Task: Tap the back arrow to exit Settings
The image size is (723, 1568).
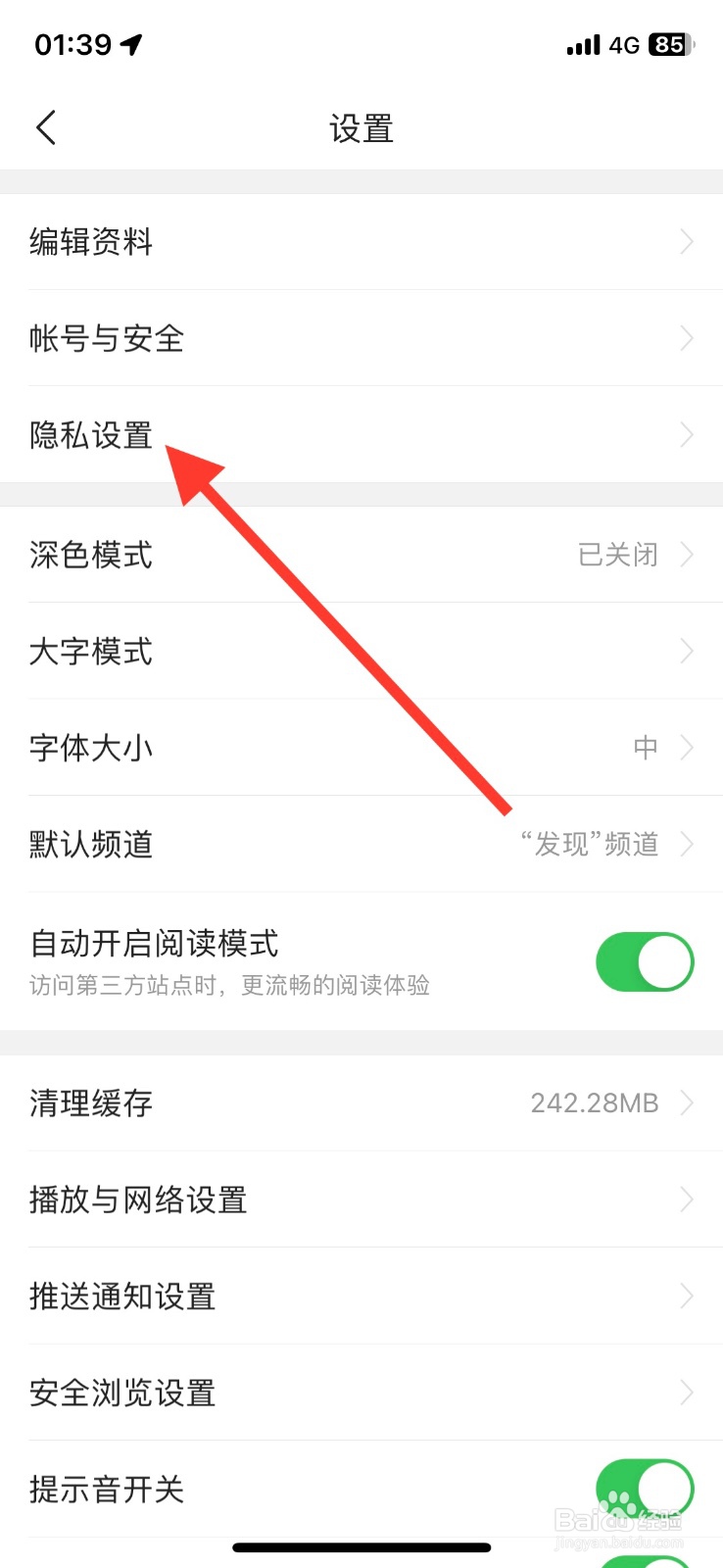Action: (44, 127)
